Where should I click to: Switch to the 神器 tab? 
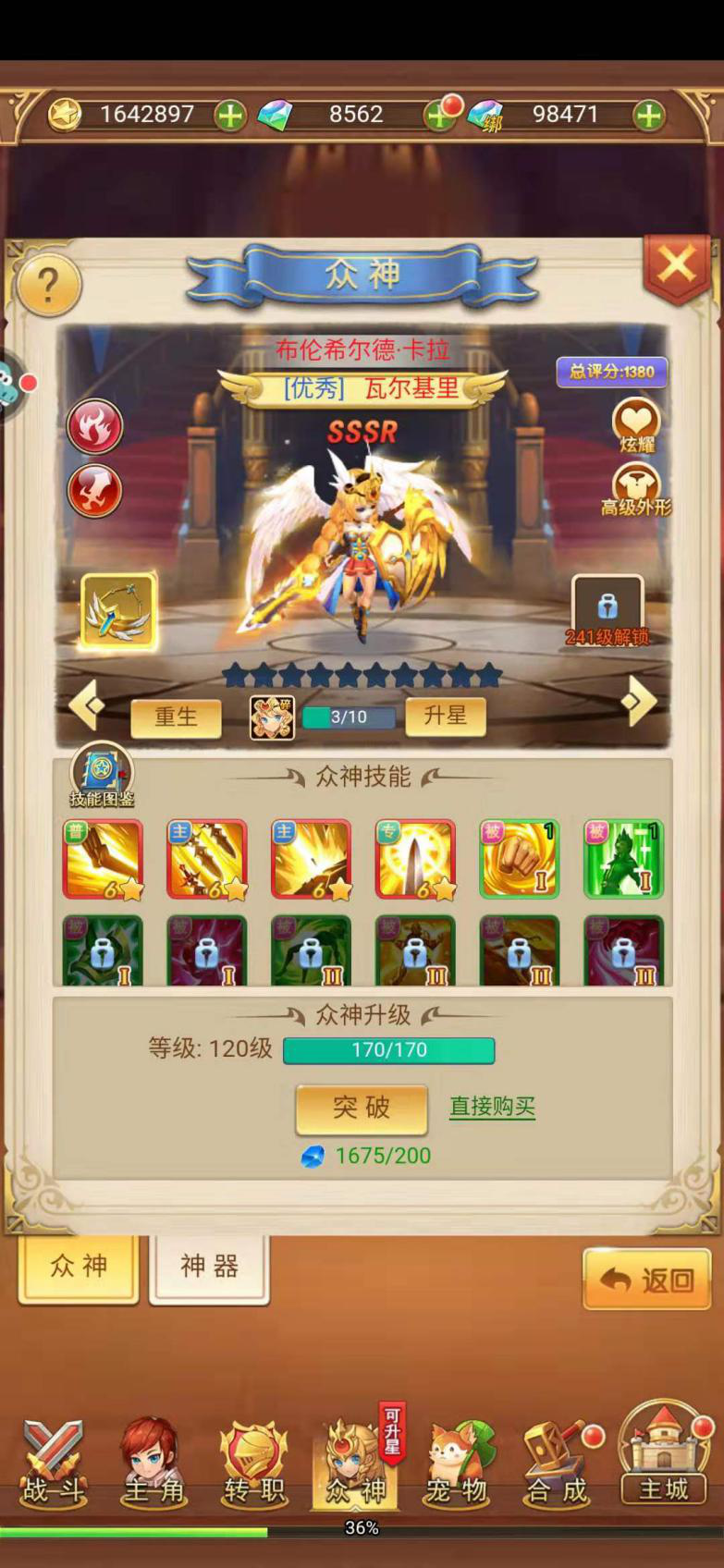pyautogui.click(x=209, y=1267)
